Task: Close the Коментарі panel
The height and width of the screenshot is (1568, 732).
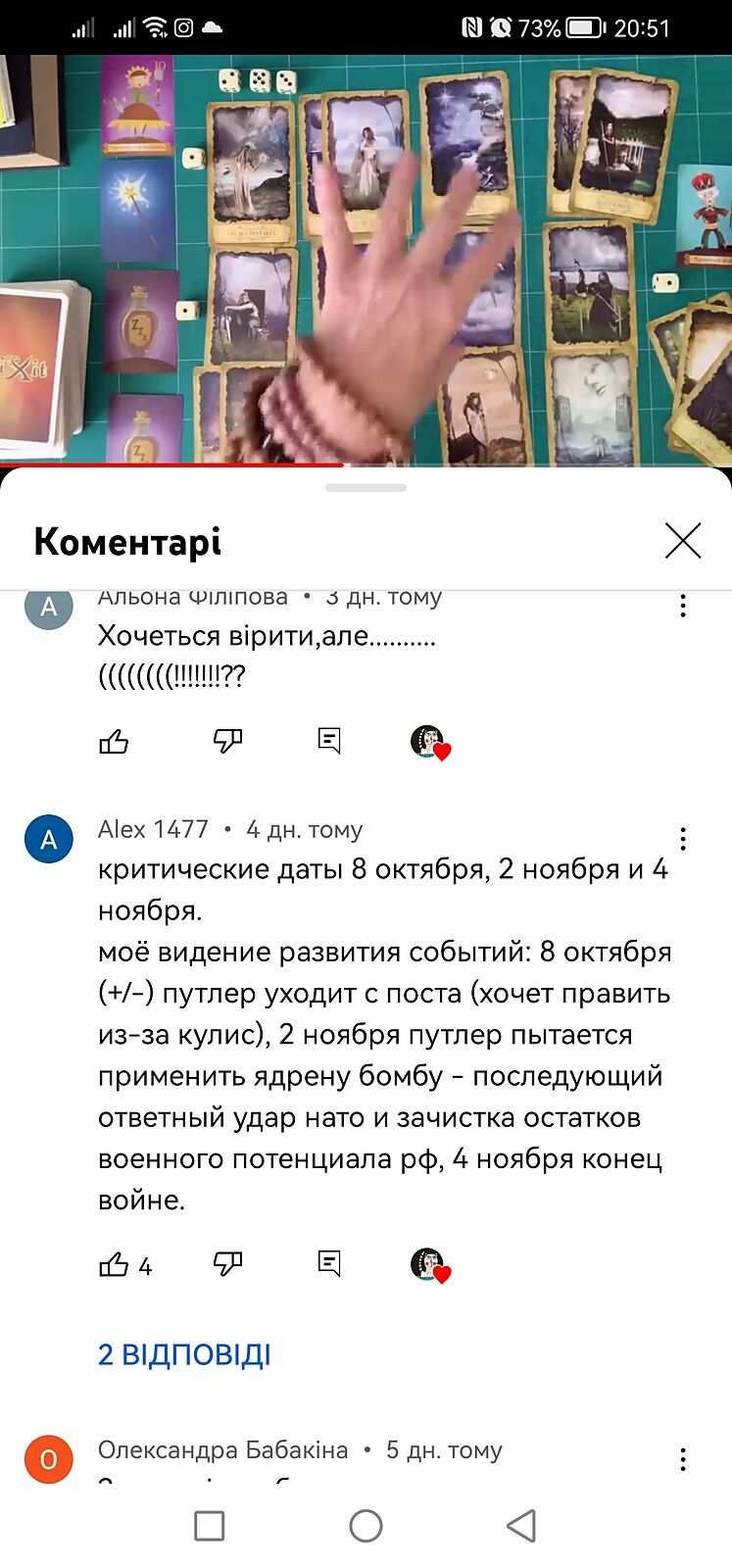Action: point(682,540)
